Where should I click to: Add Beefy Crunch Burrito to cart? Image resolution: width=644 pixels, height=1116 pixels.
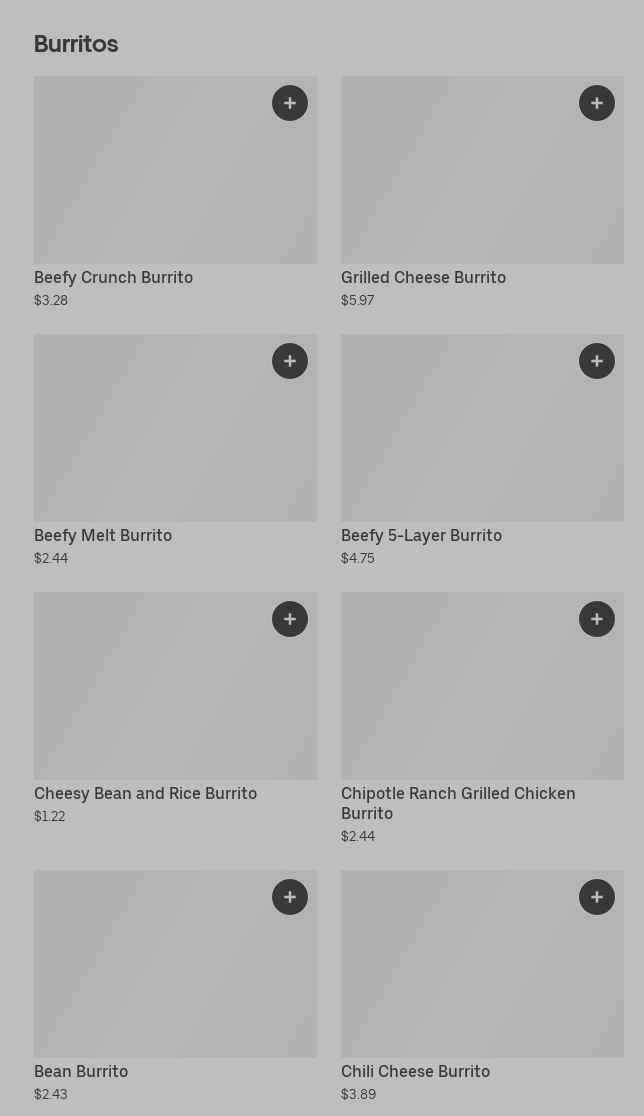(x=290, y=103)
